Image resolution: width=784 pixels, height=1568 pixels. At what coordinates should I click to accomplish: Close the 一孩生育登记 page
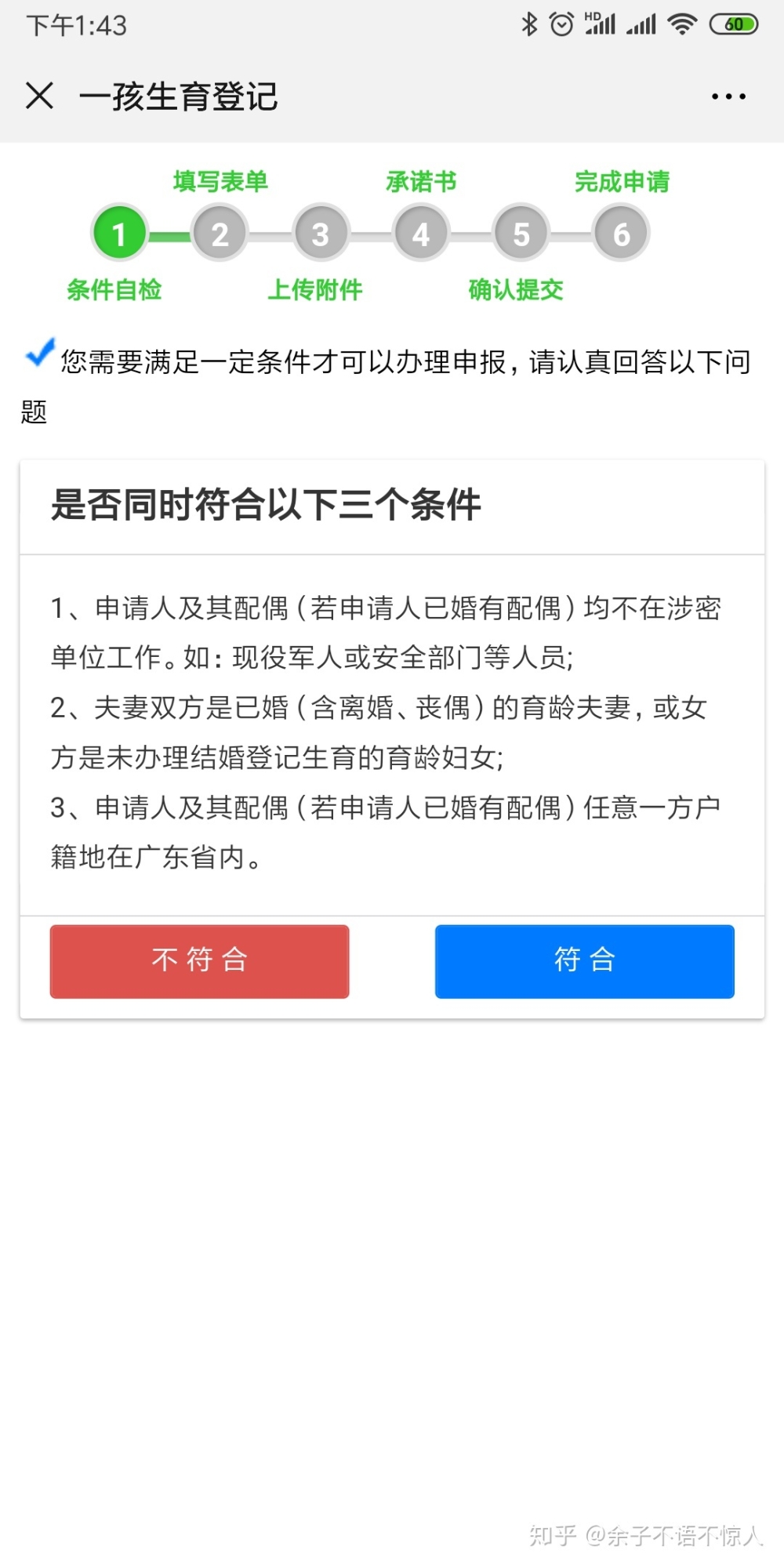[39, 96]
